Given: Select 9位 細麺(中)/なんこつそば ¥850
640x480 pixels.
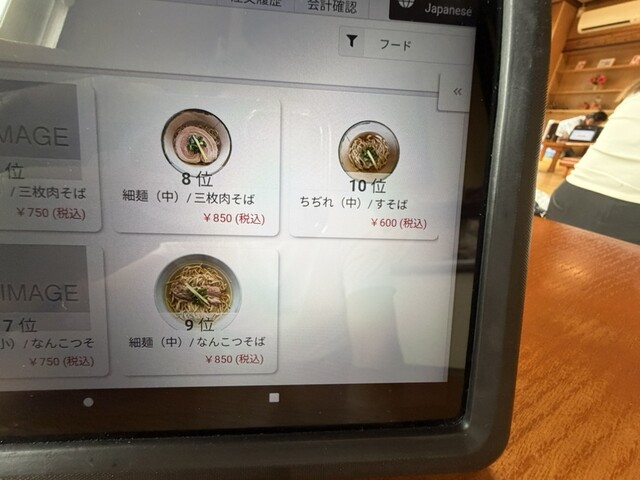Looking at the screenshot, I should pos(197,308).
